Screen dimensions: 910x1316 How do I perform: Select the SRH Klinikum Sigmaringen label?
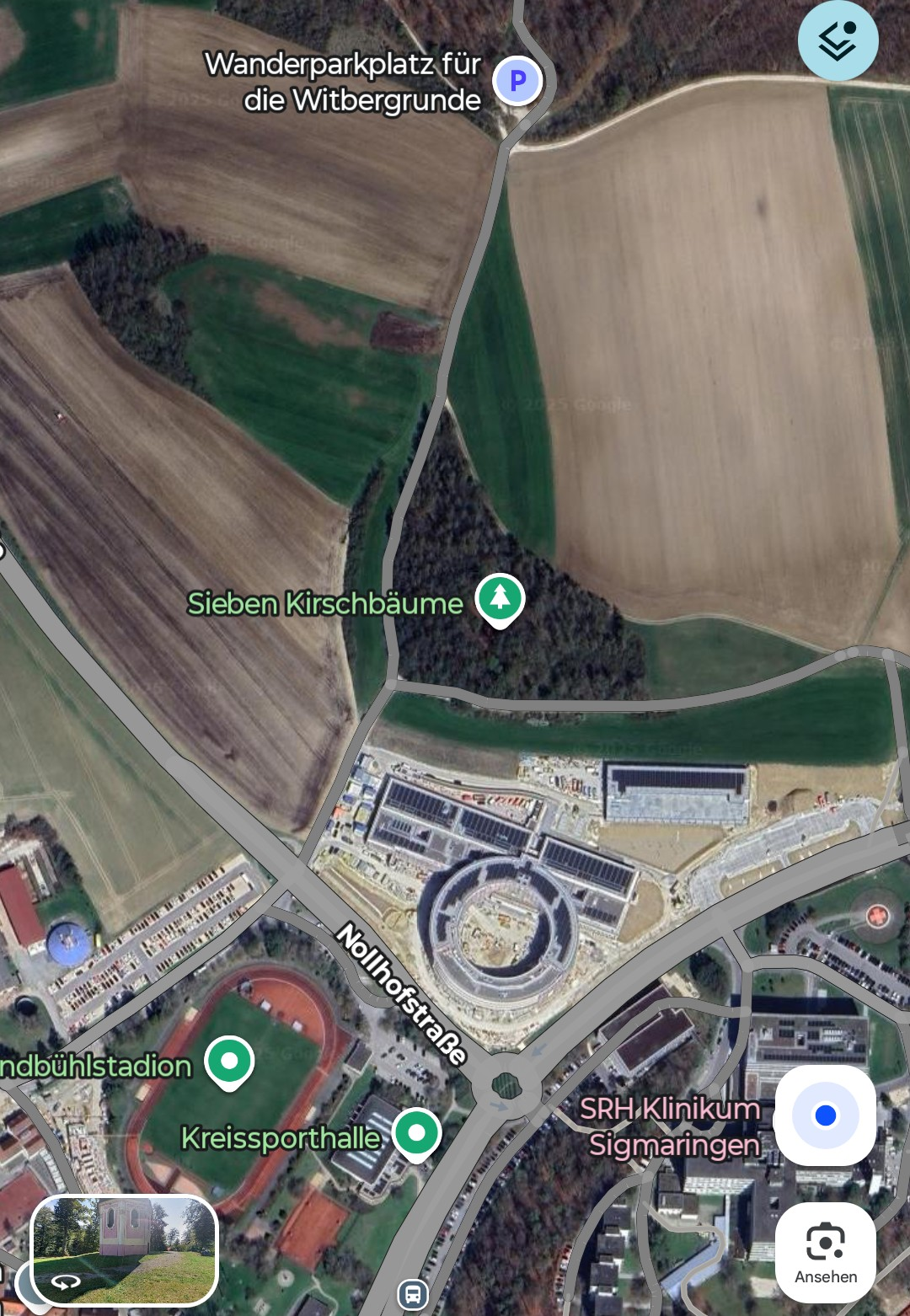672,1126
